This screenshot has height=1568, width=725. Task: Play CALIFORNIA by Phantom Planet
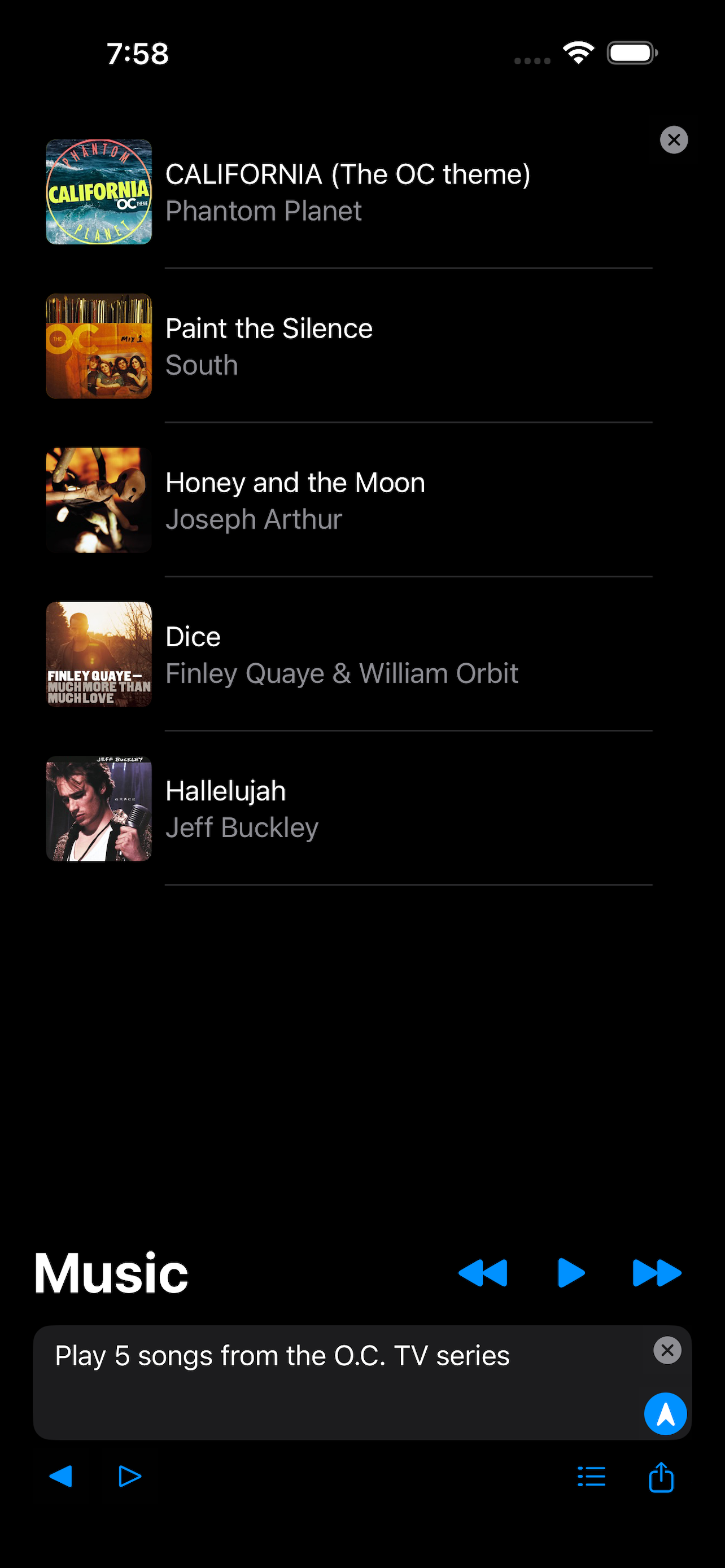348,192
